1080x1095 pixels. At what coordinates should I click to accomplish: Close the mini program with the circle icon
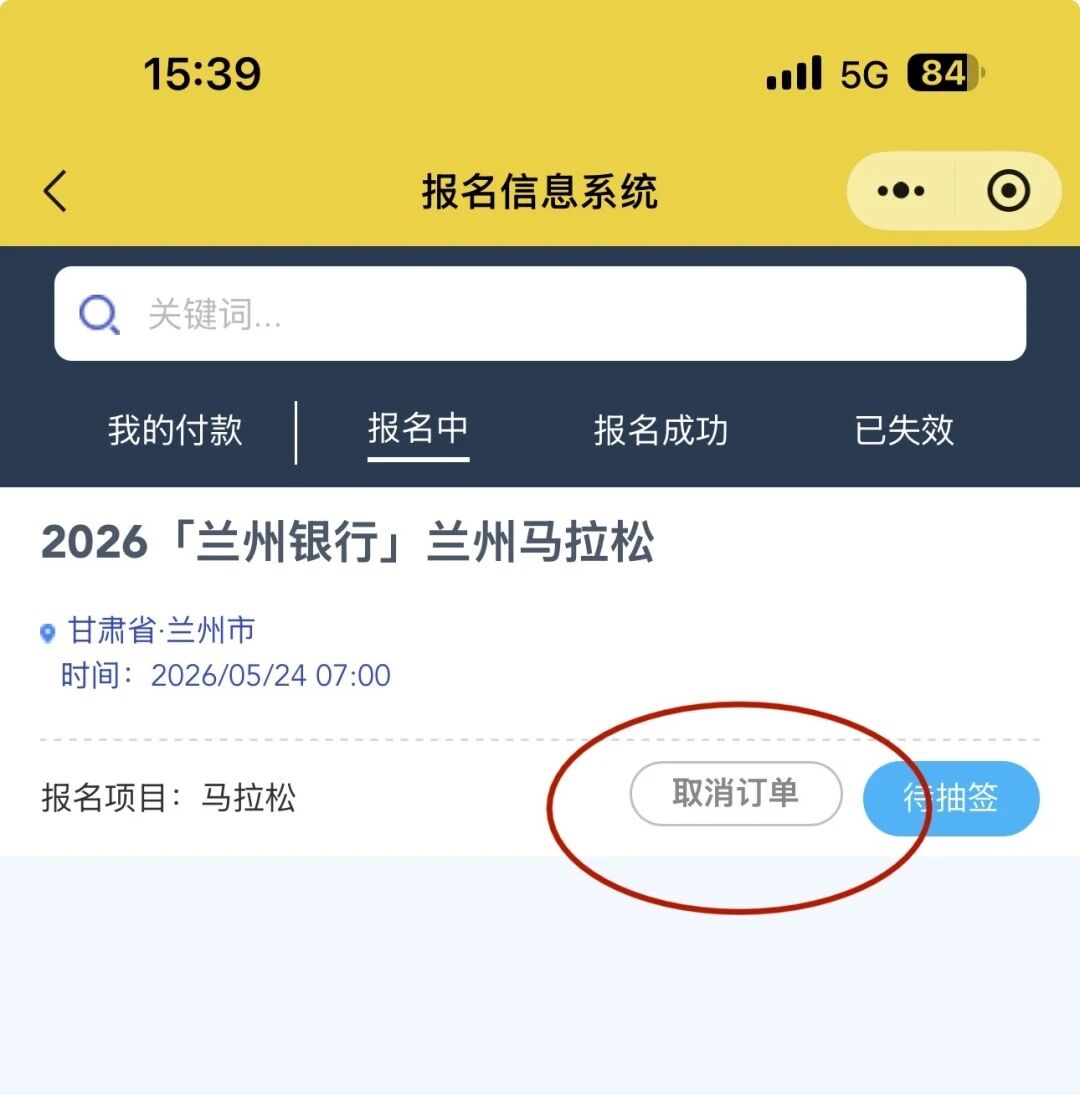tap(1008, 191)
